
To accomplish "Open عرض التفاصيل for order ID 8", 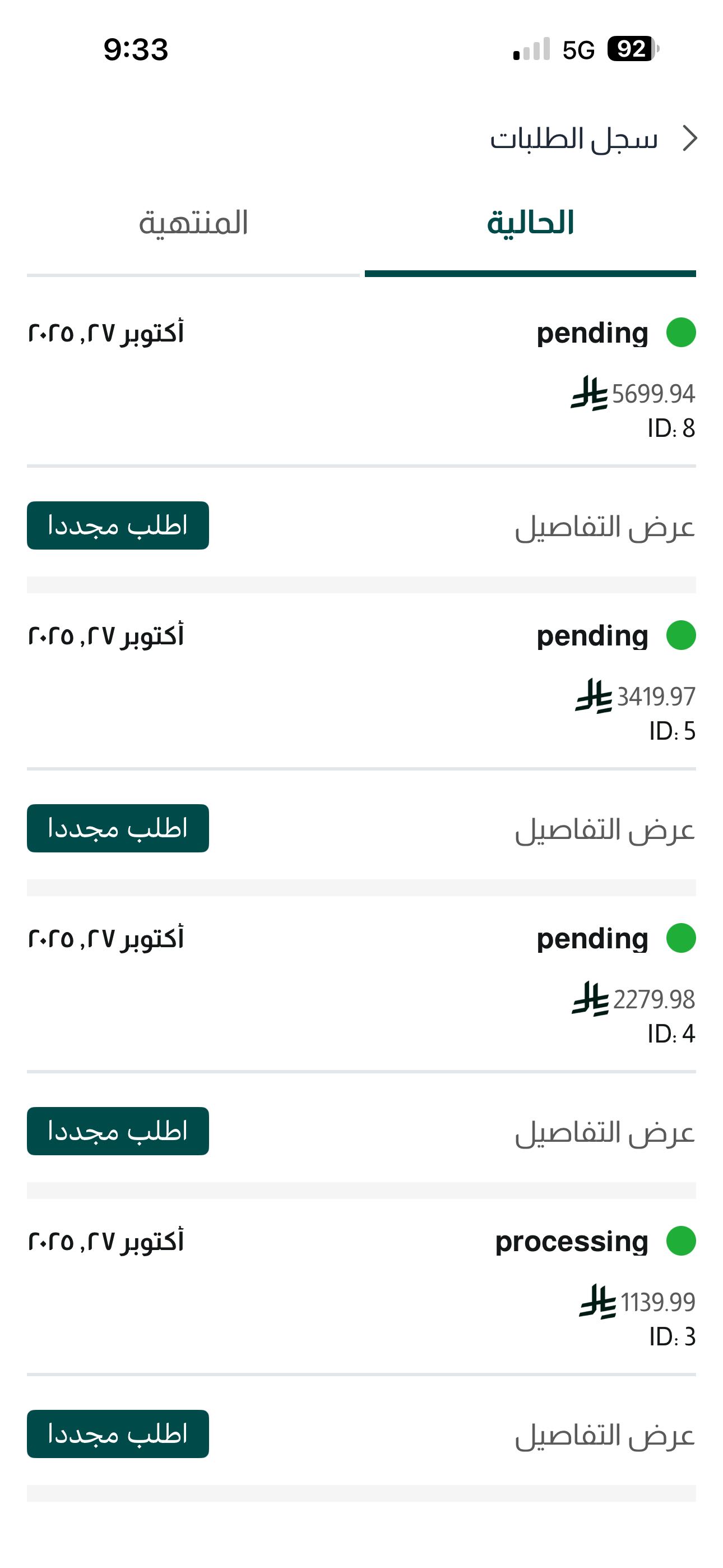I will 604,527.
